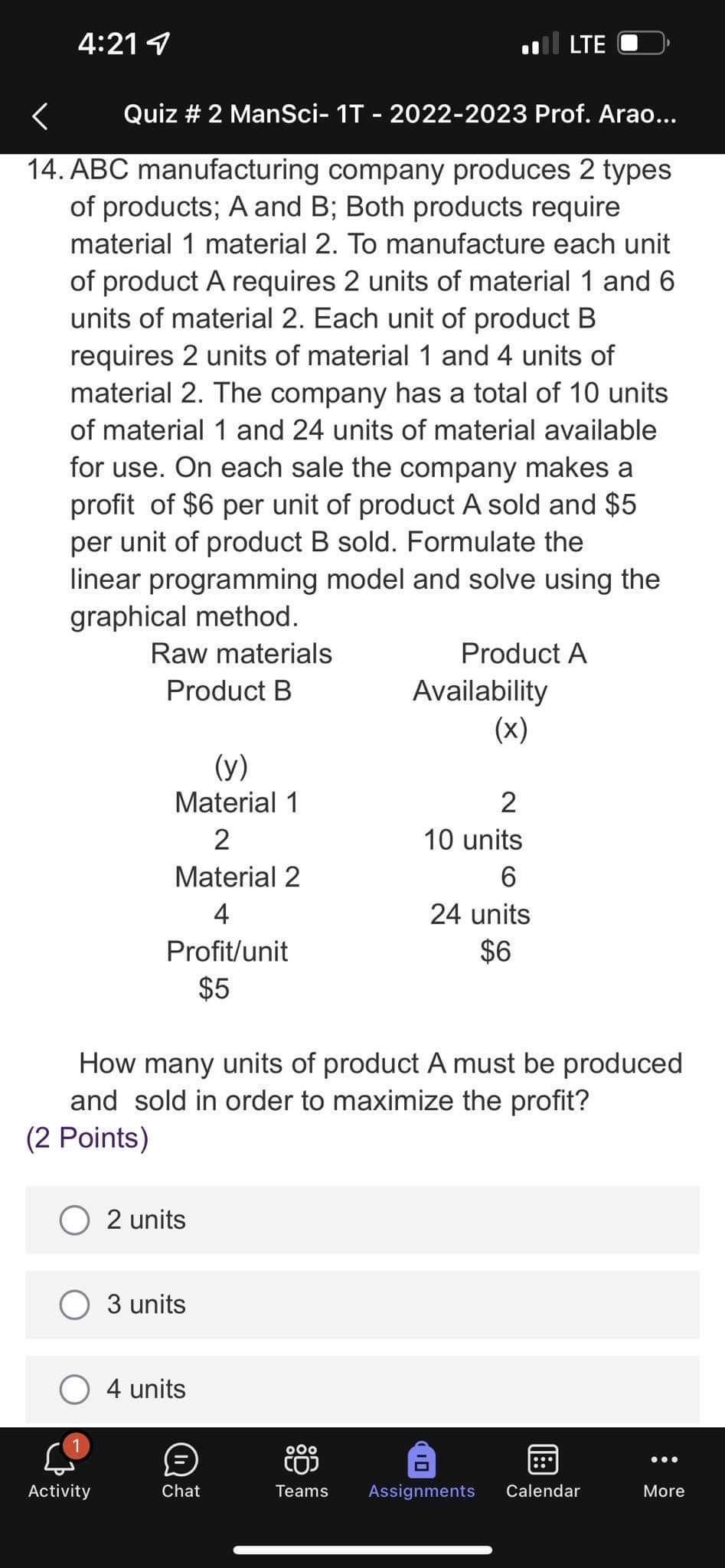Open the Activity feed icon
Viewport: 725px width, 1568px height.
[59, 1464]
